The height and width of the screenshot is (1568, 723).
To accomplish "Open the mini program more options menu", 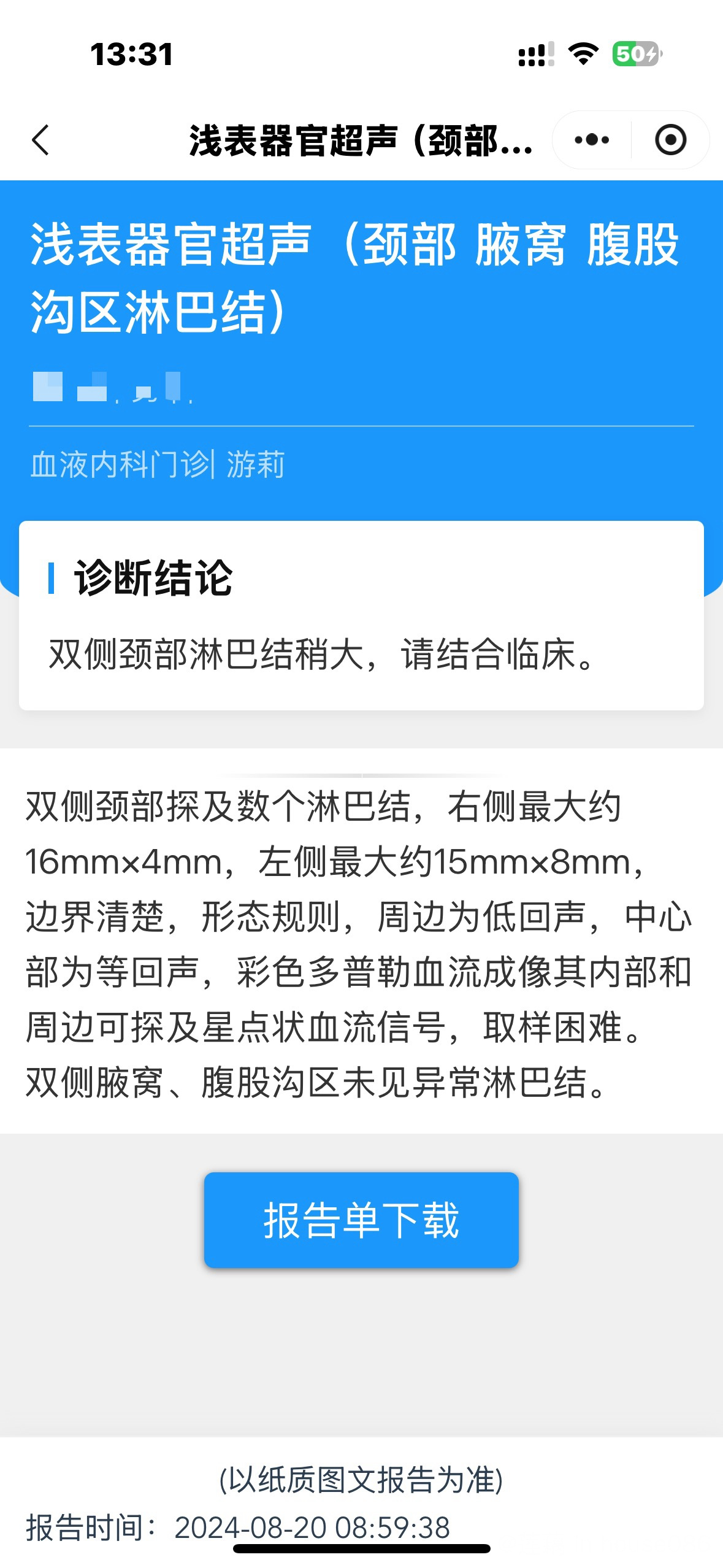I will (x=592, y=140).
